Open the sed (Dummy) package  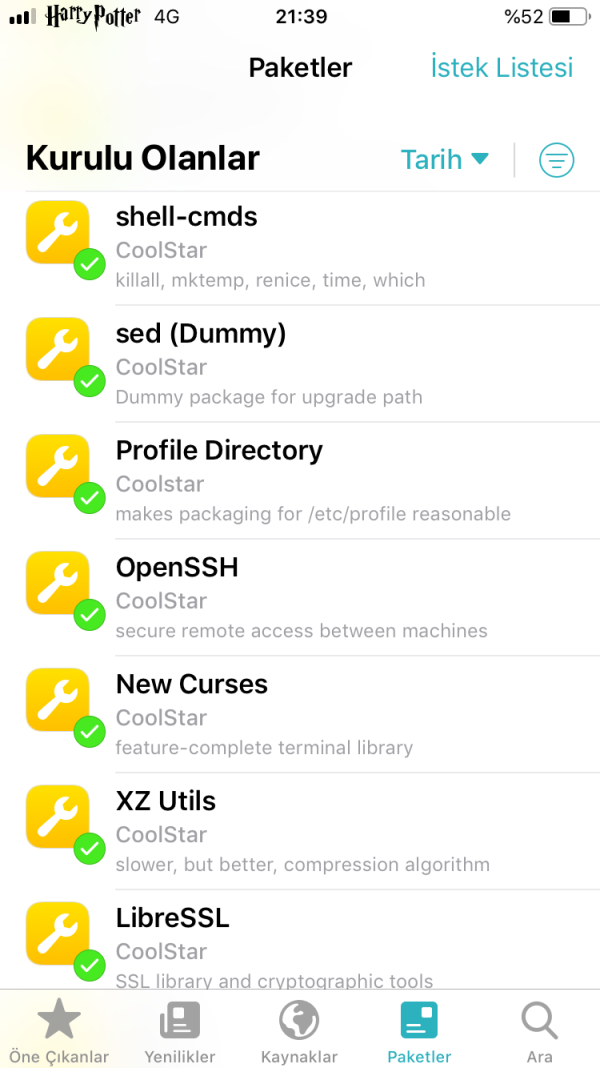point(300,364)
